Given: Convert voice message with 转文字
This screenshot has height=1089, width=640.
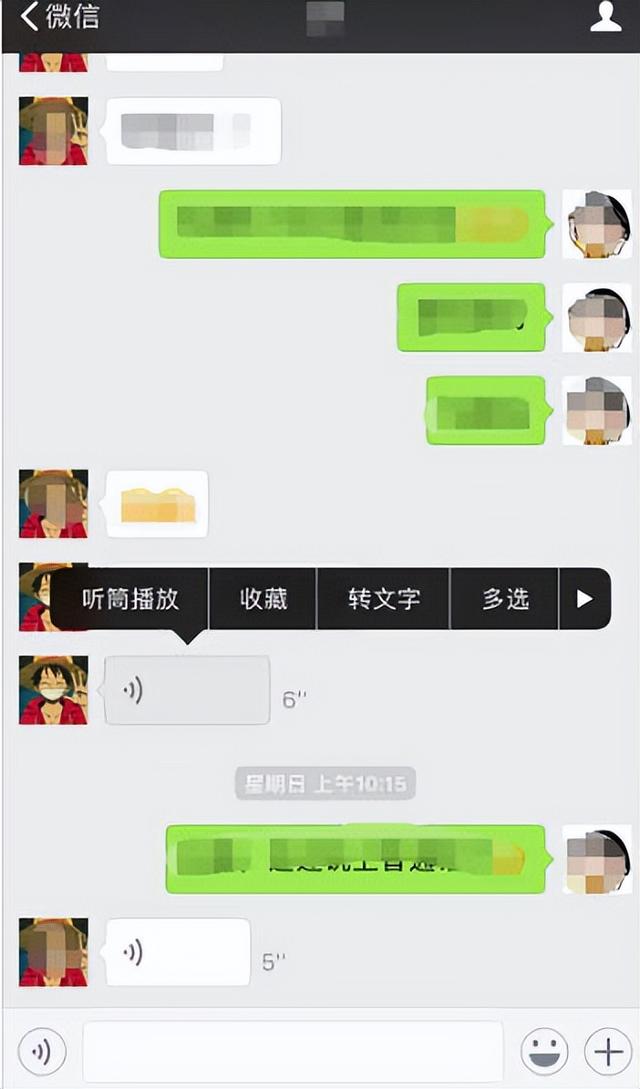Looking at the screenshot, I should [384, 599].
